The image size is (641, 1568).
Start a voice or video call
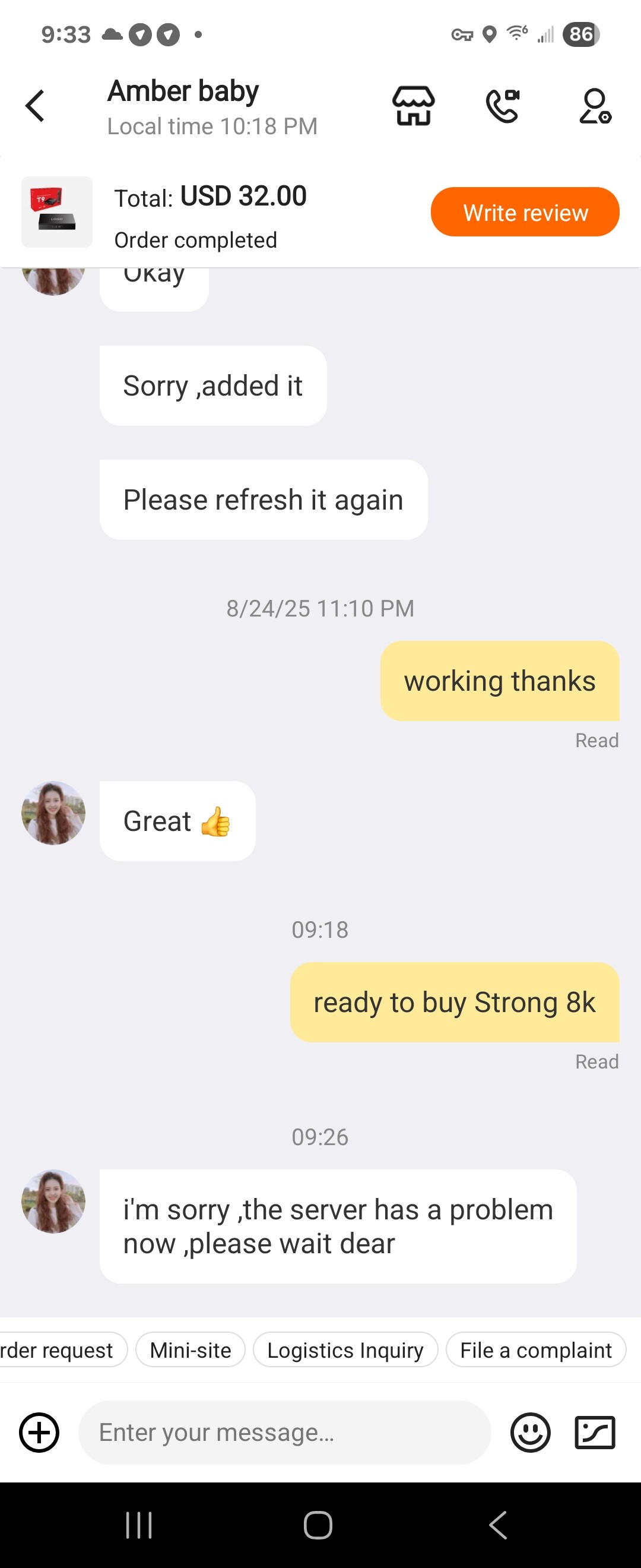pos(503,106)
